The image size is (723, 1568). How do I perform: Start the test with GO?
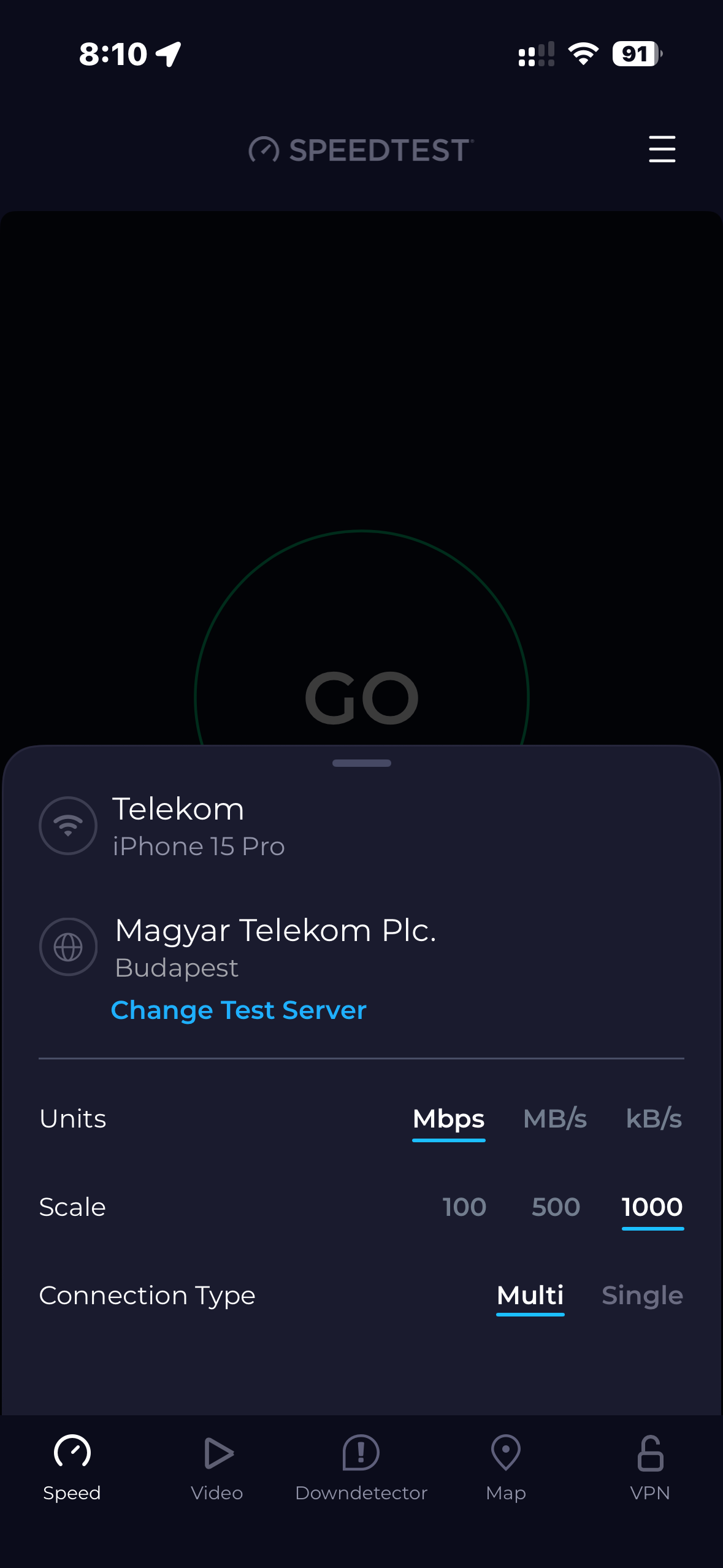pos(361,697)
